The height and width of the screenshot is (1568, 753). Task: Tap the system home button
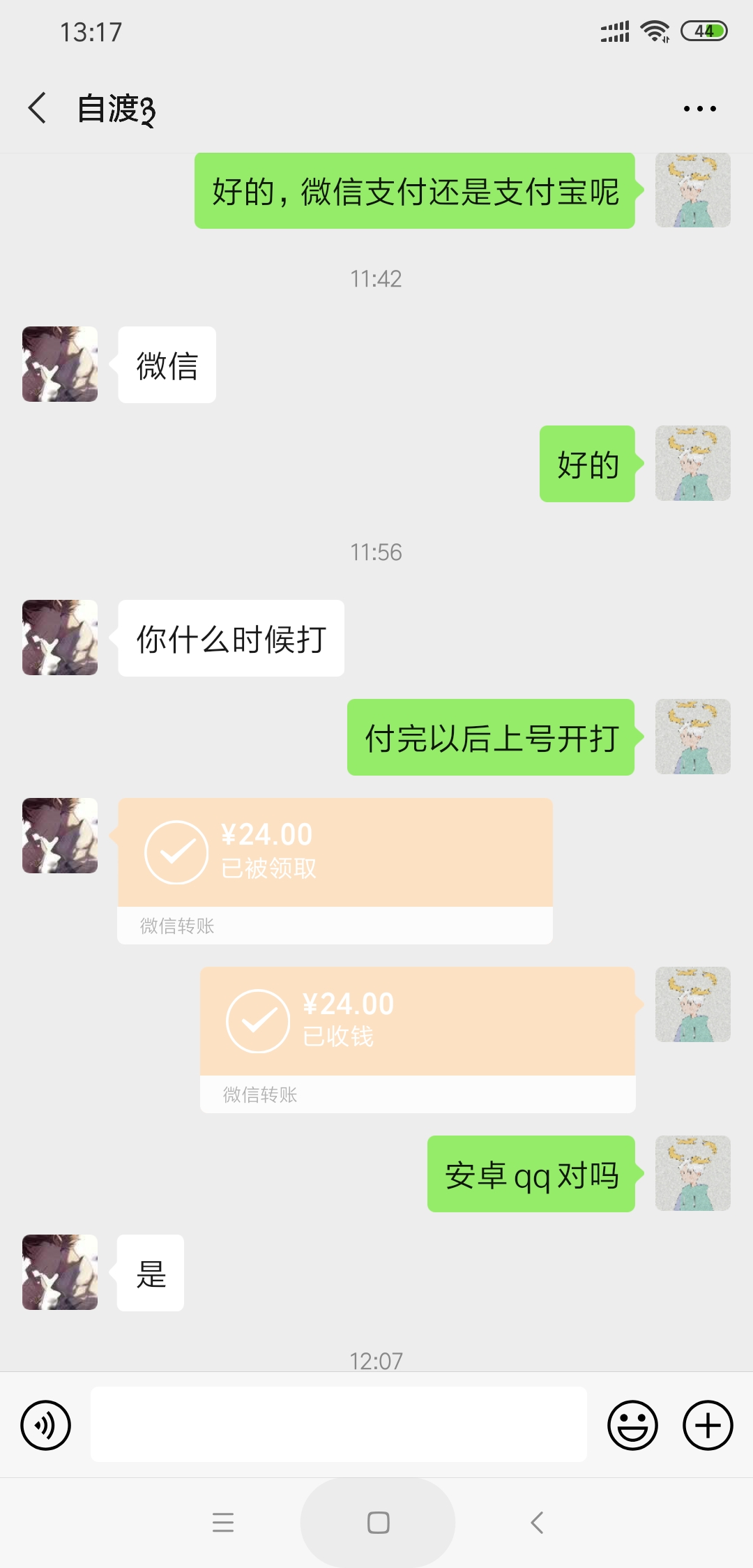click(x=378, y=1523)
